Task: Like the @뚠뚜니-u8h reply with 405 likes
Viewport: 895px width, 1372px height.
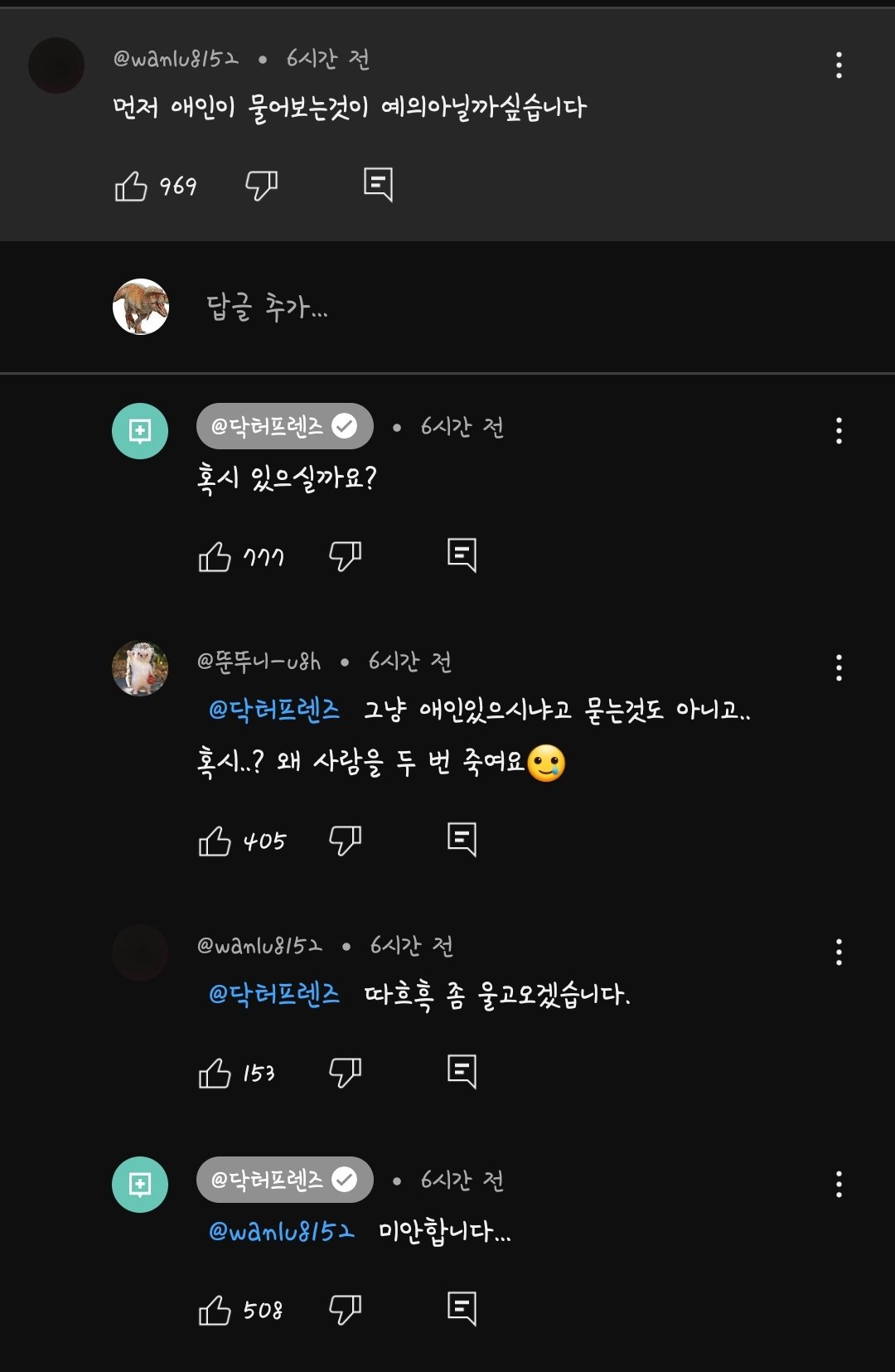Action: [215, 841]
